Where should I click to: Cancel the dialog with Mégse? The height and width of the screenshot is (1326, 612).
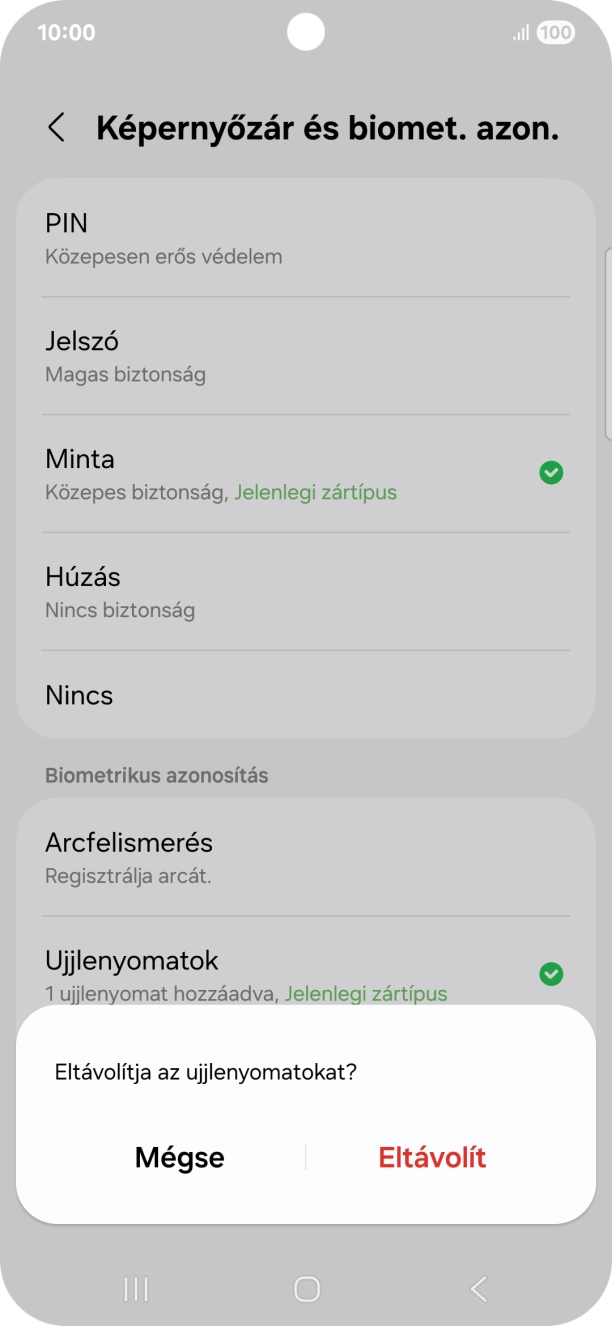pyautogui.click(x=180, y=1157)
